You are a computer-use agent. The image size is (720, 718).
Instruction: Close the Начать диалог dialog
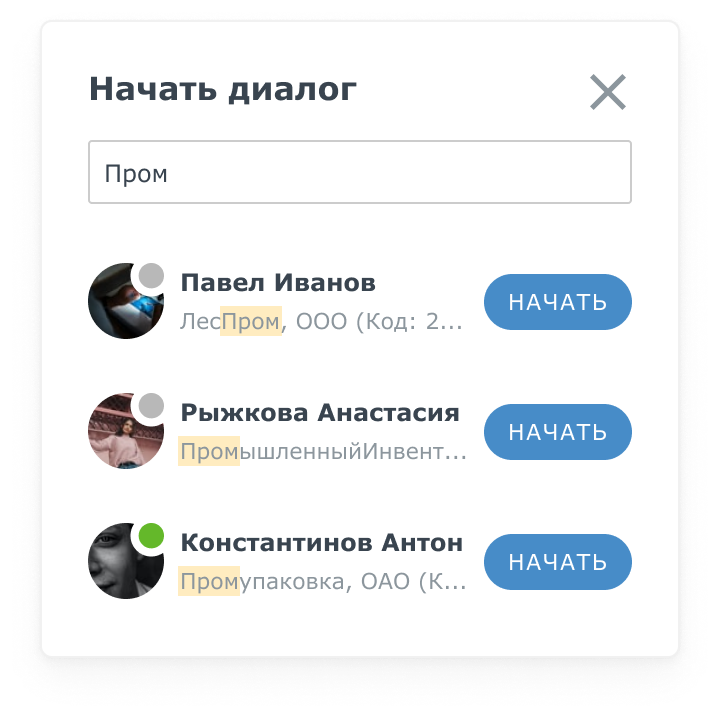pos(607,92)
